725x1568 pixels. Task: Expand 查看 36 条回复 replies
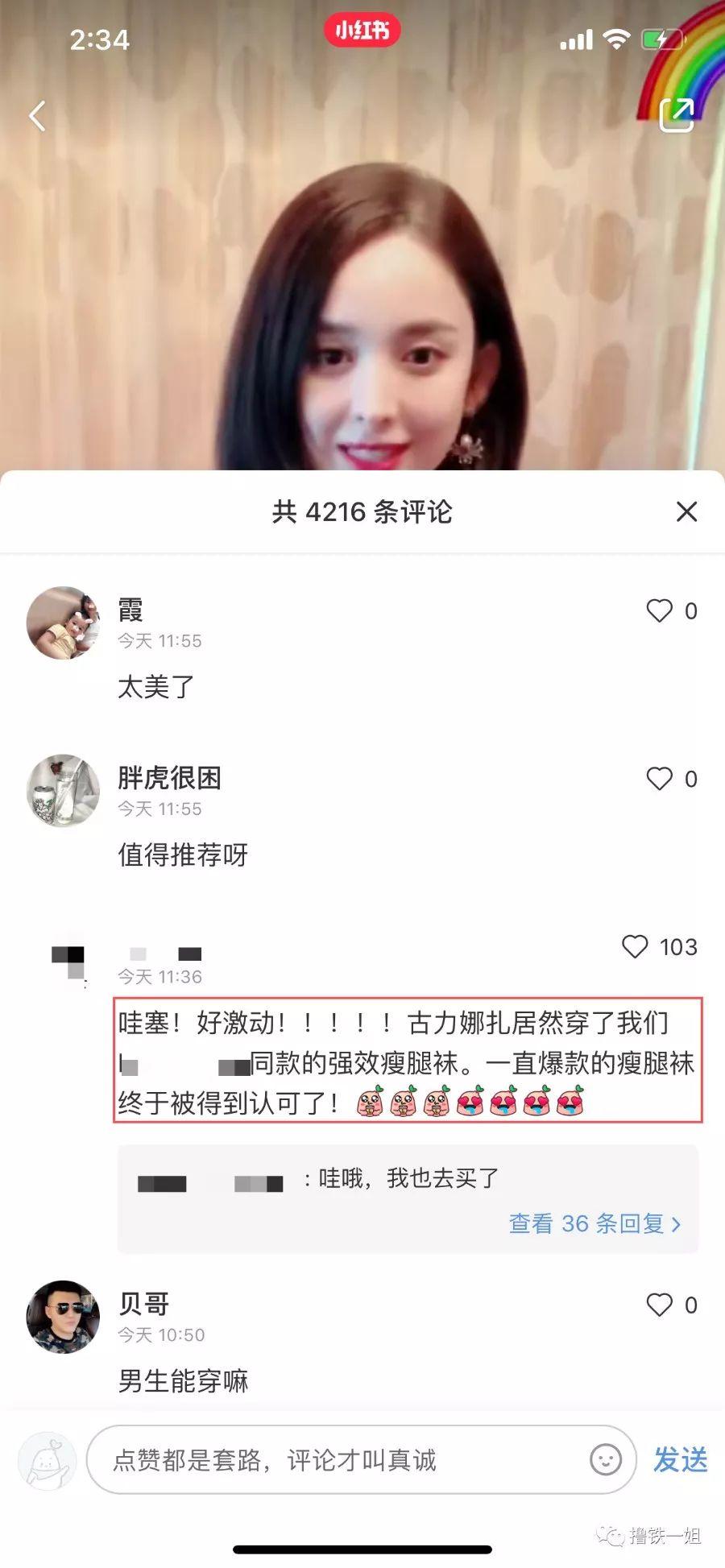(x=594, y=1223)
